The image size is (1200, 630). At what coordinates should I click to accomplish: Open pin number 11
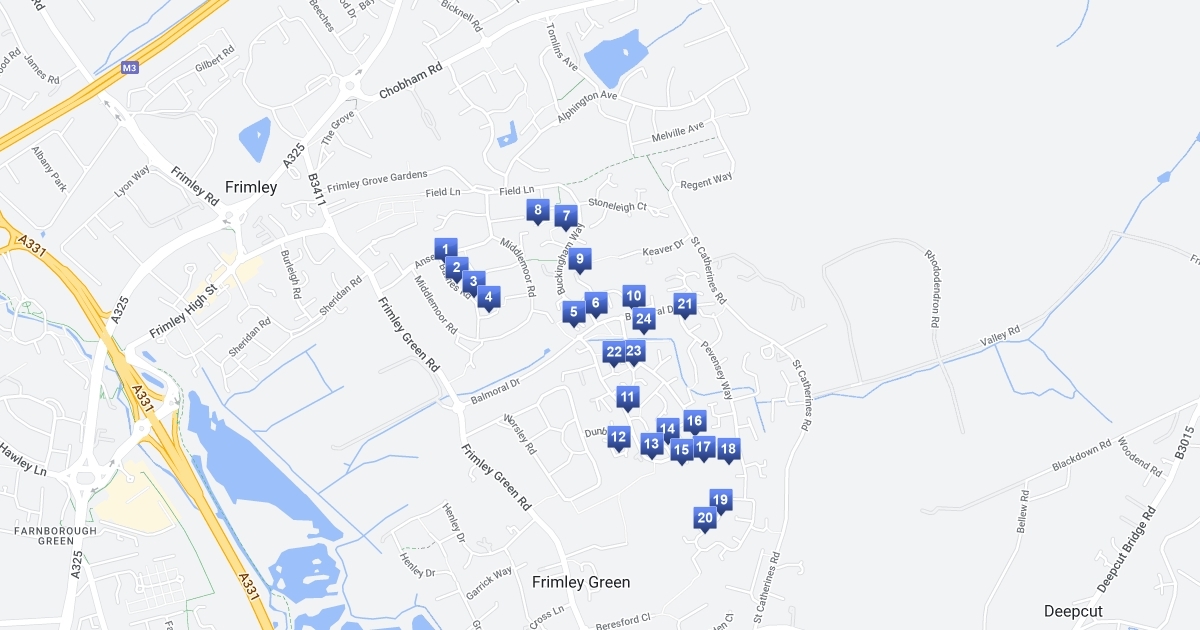tap(627, 396)
